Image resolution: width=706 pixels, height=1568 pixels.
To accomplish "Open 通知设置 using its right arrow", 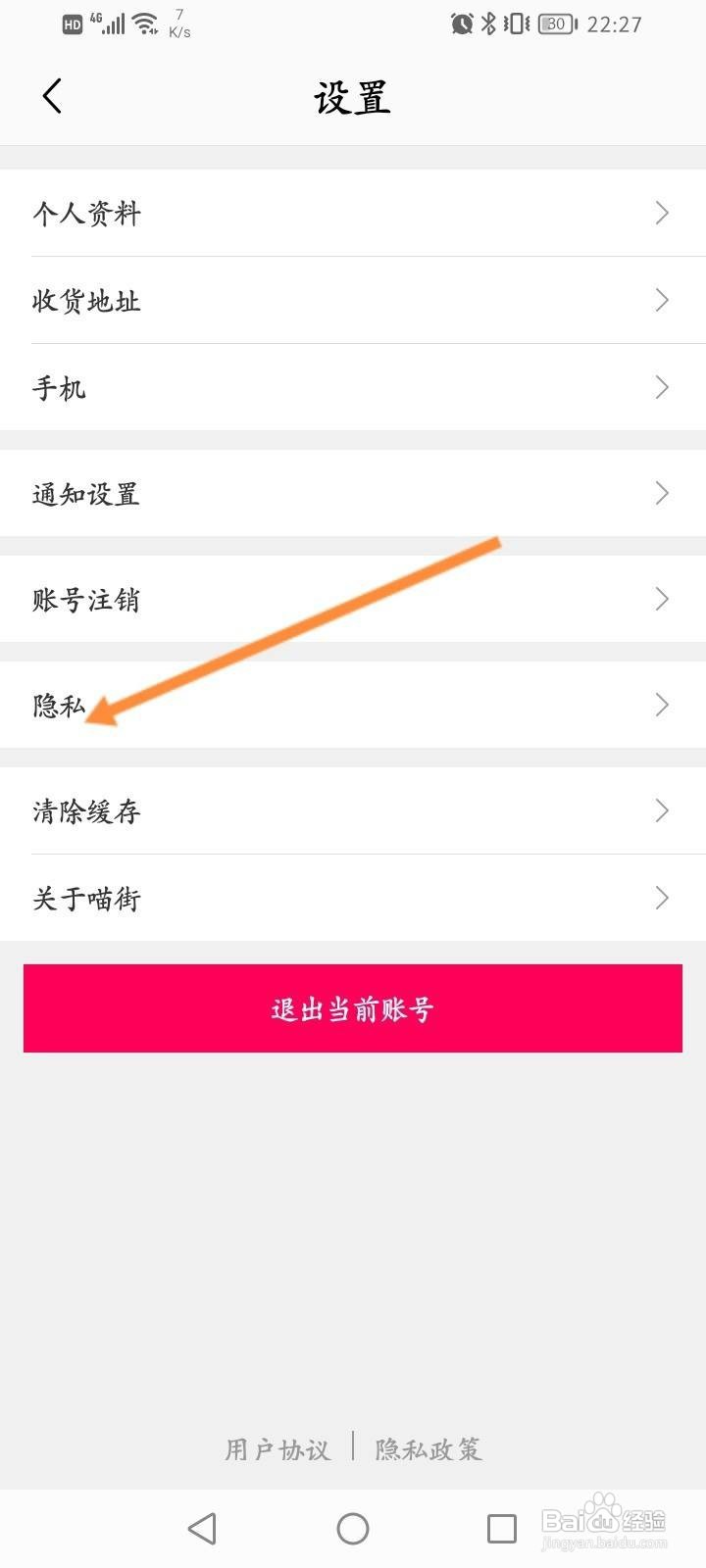I will [x=661, y=494].
